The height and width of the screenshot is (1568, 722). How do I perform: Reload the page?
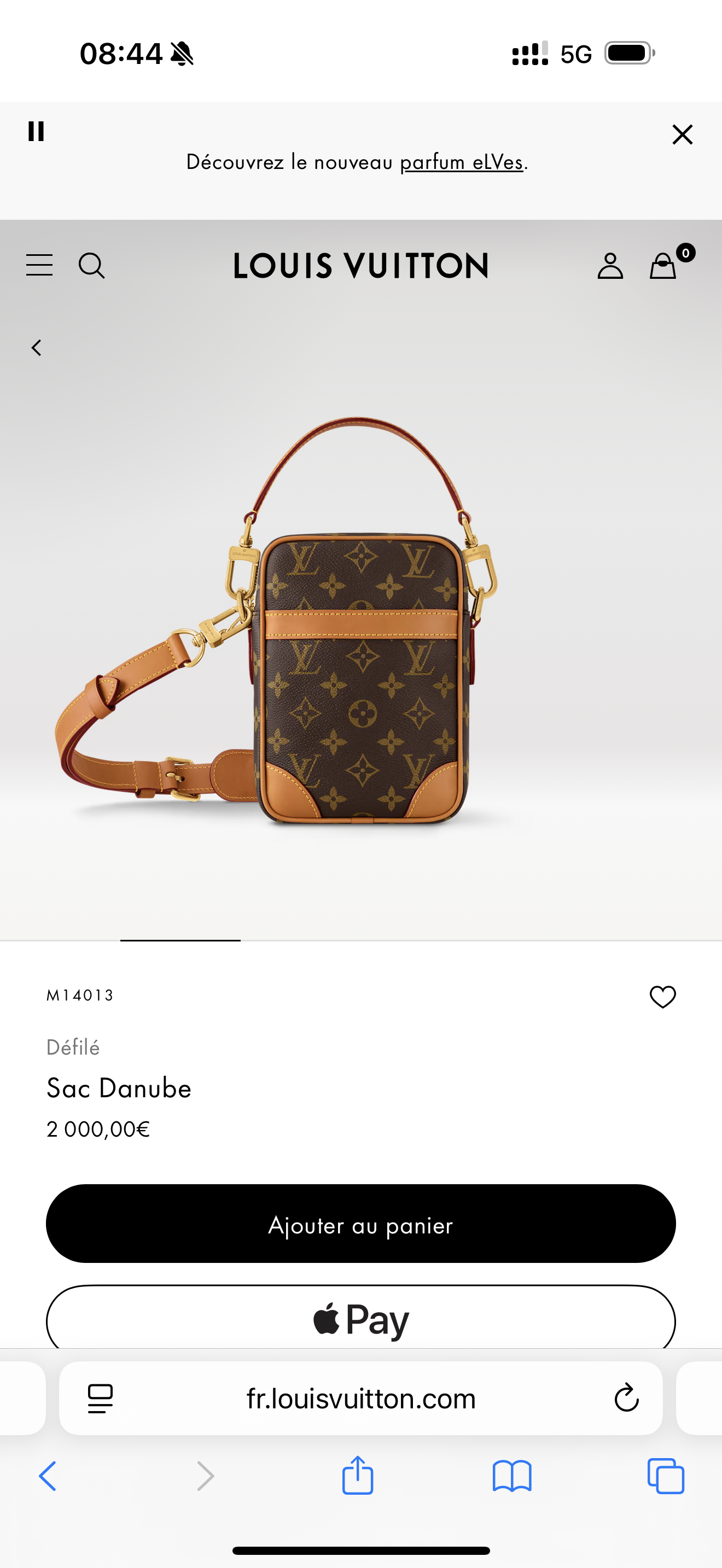click(626, 1398)
